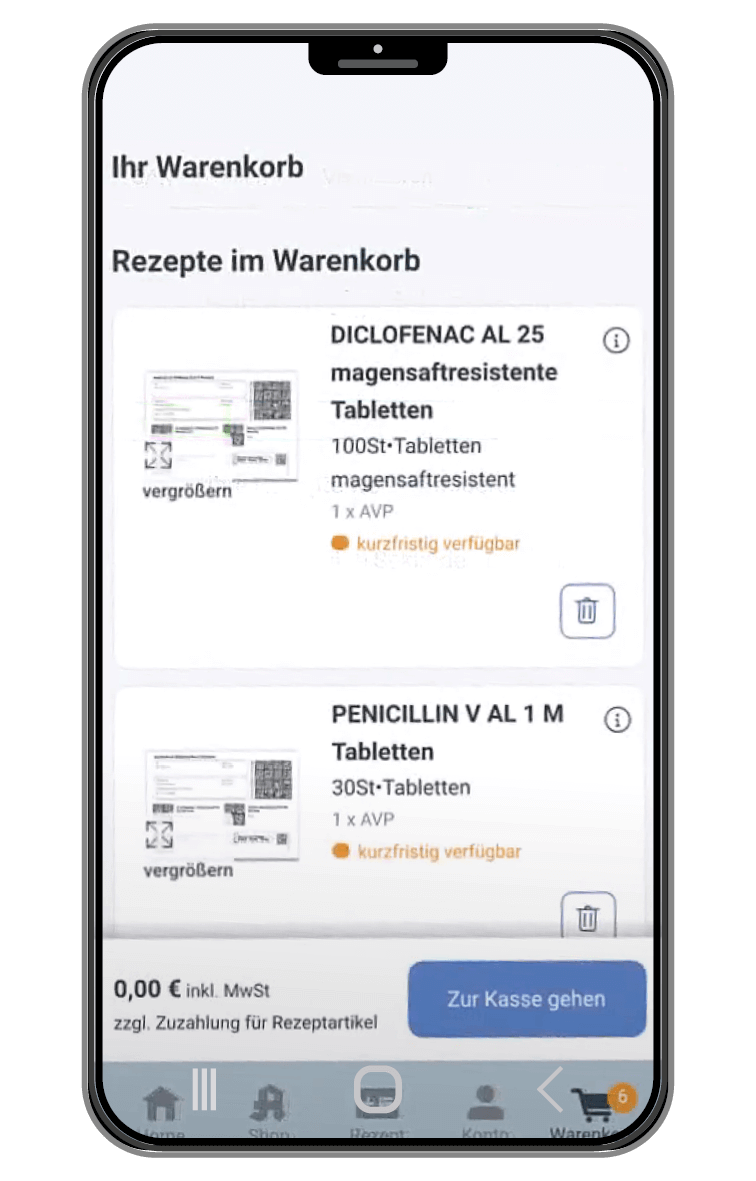Viewport: 756px width, 1181px height.
Task: Remove PENICILLIN V AL 1 M from cart
Action: click(x=587, y=916)
